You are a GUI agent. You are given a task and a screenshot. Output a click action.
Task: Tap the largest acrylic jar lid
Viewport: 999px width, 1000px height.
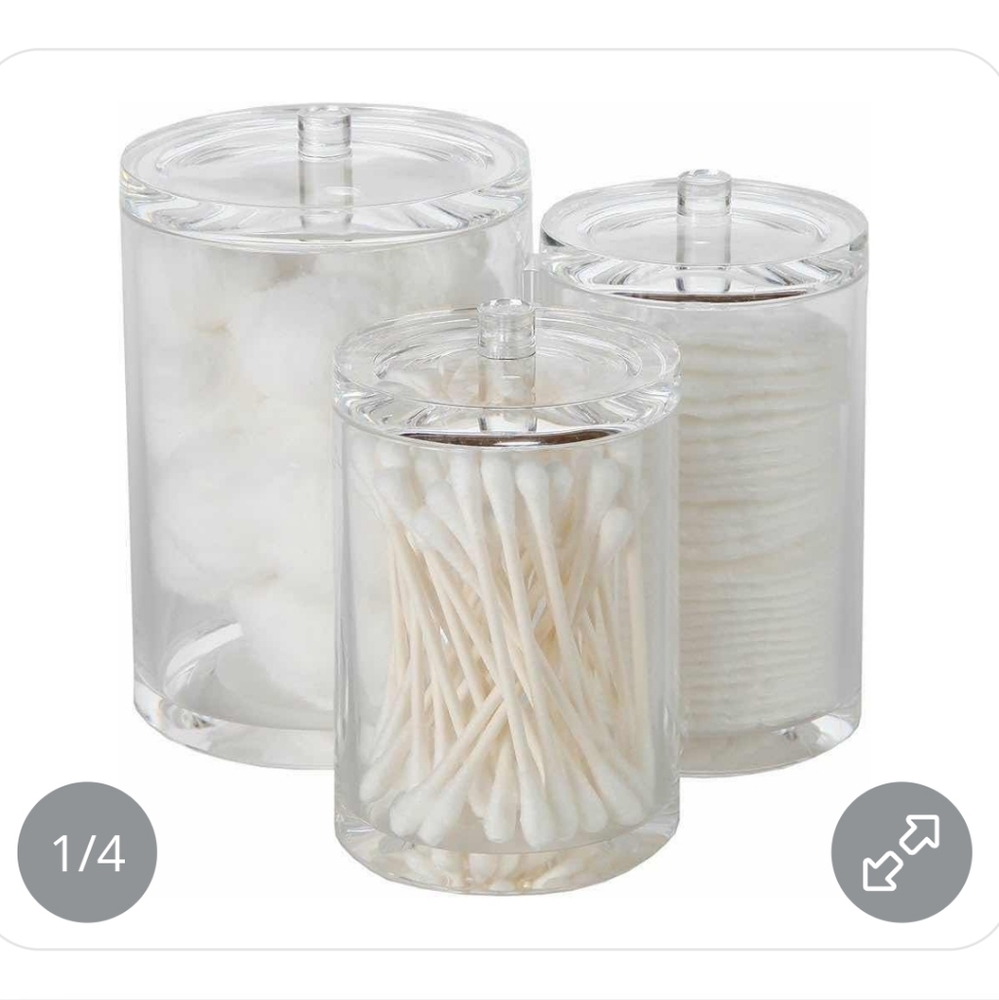(320, 170)
